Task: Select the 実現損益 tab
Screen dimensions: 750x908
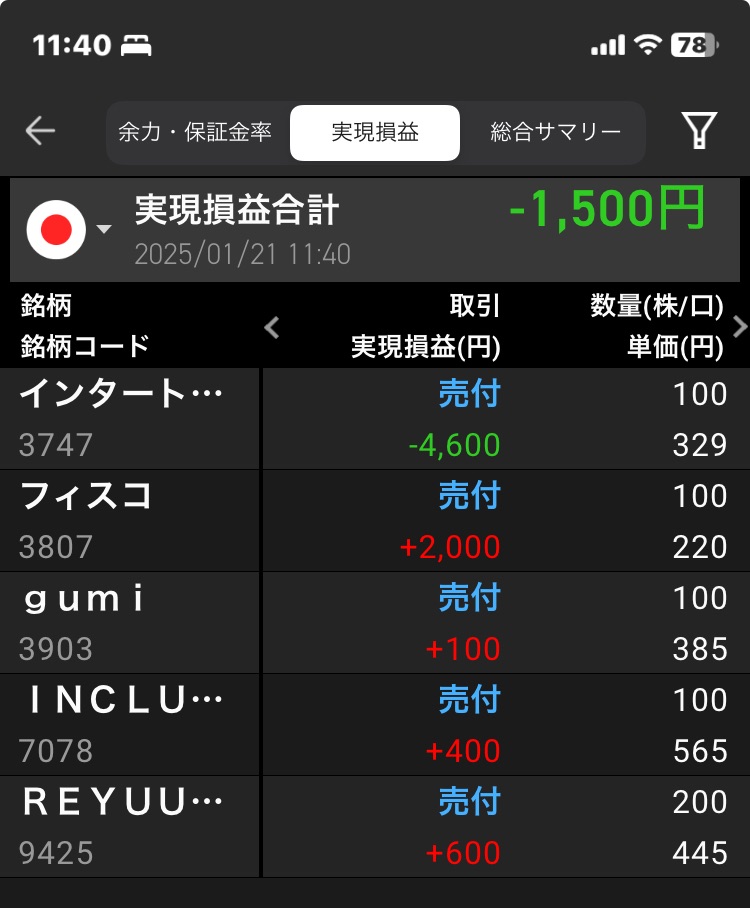Action: tap(375, 132)
